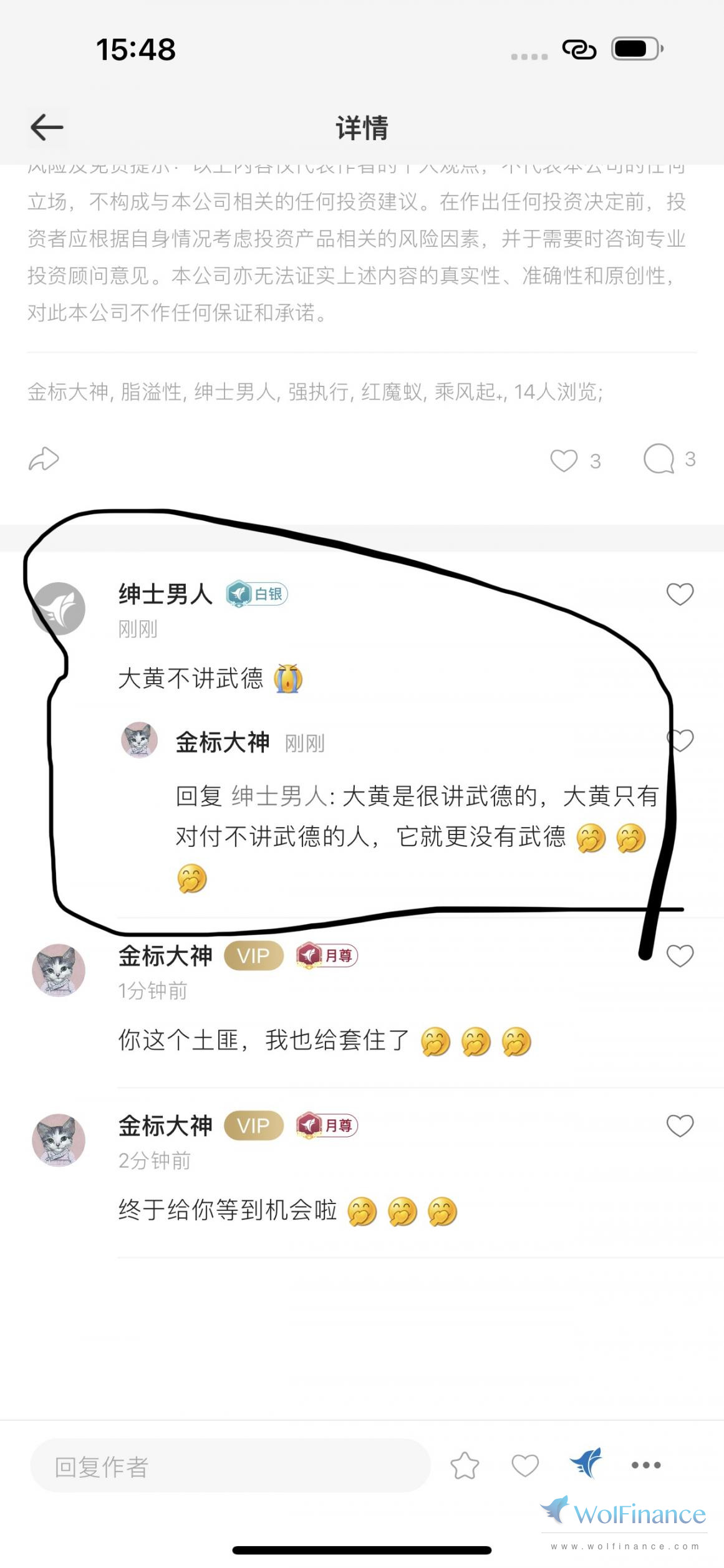The image size is (724, 1568).
Task: Like the post from the bottom bar heart
Action: [x=525, y=1465]
